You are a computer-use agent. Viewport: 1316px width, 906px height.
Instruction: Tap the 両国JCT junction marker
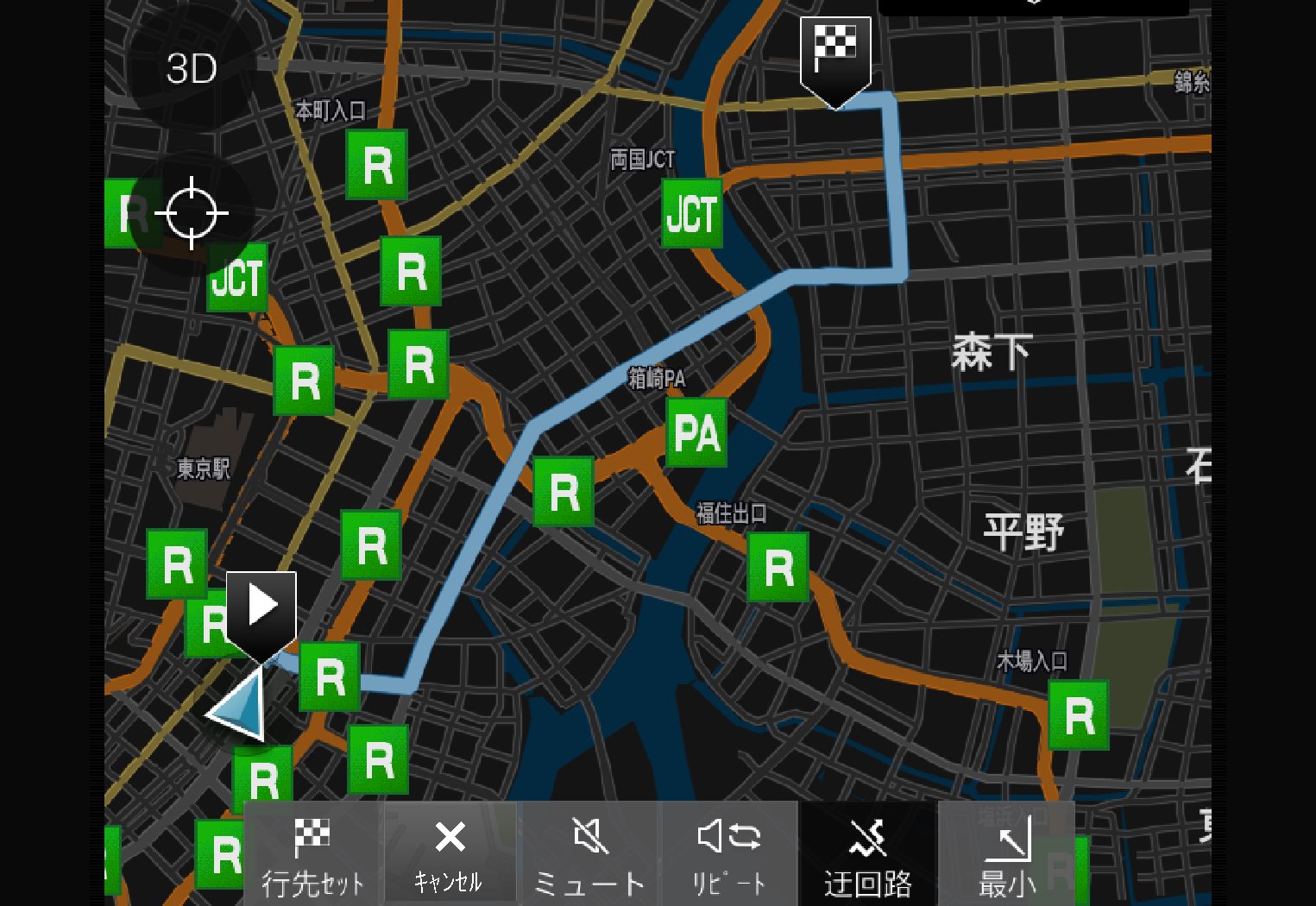point(692,213)
